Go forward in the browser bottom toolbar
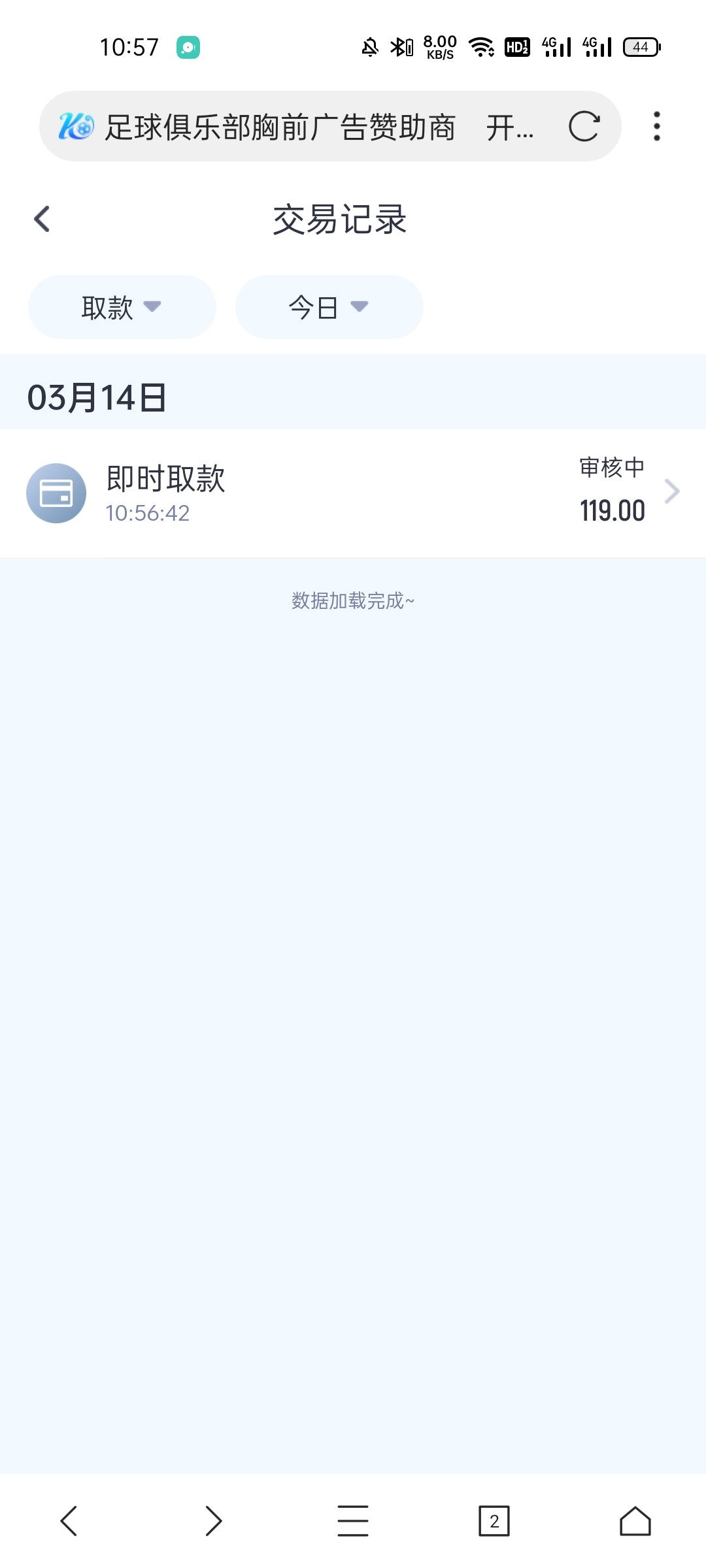The height and width of the screenshot is (1568, 706). point(213,1521)
